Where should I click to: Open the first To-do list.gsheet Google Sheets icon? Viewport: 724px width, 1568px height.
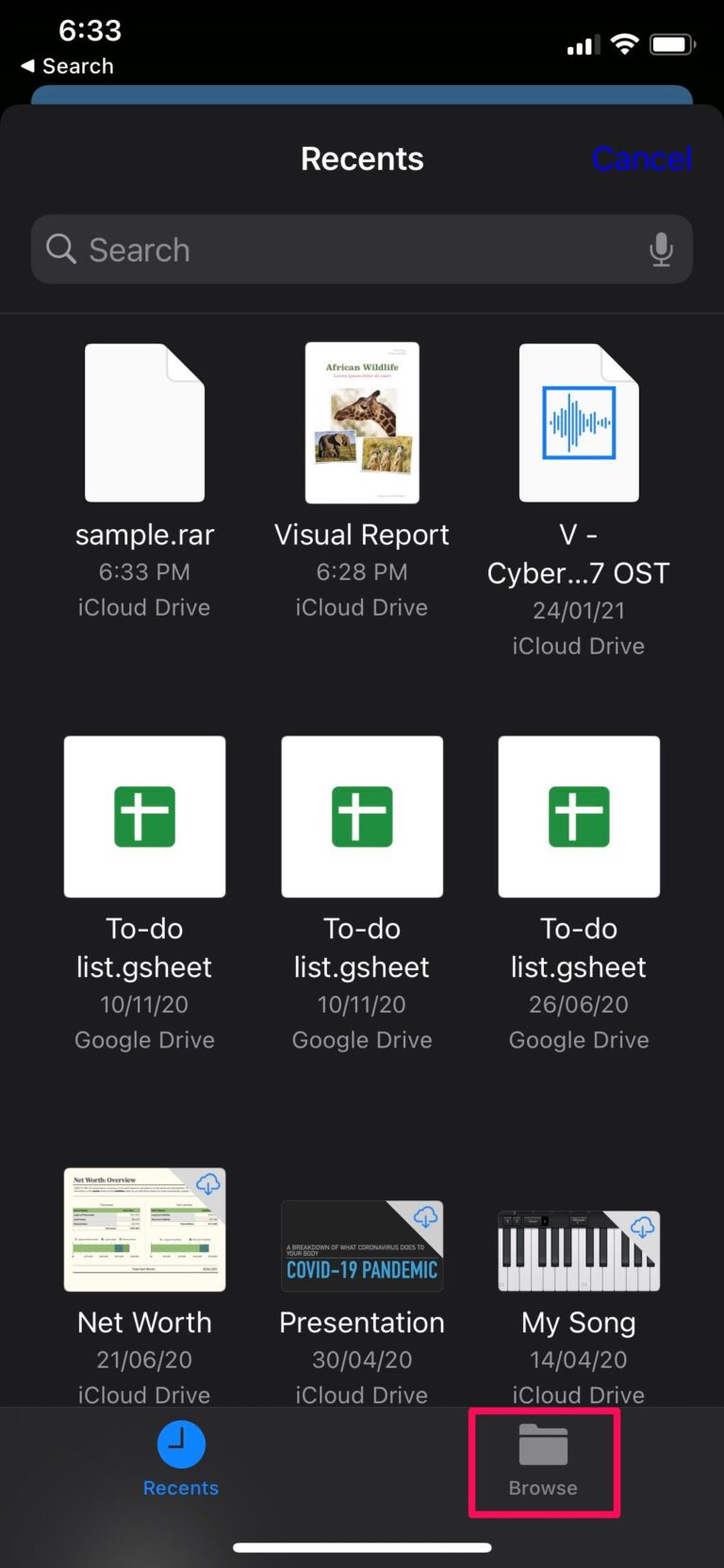coord(144,816)
